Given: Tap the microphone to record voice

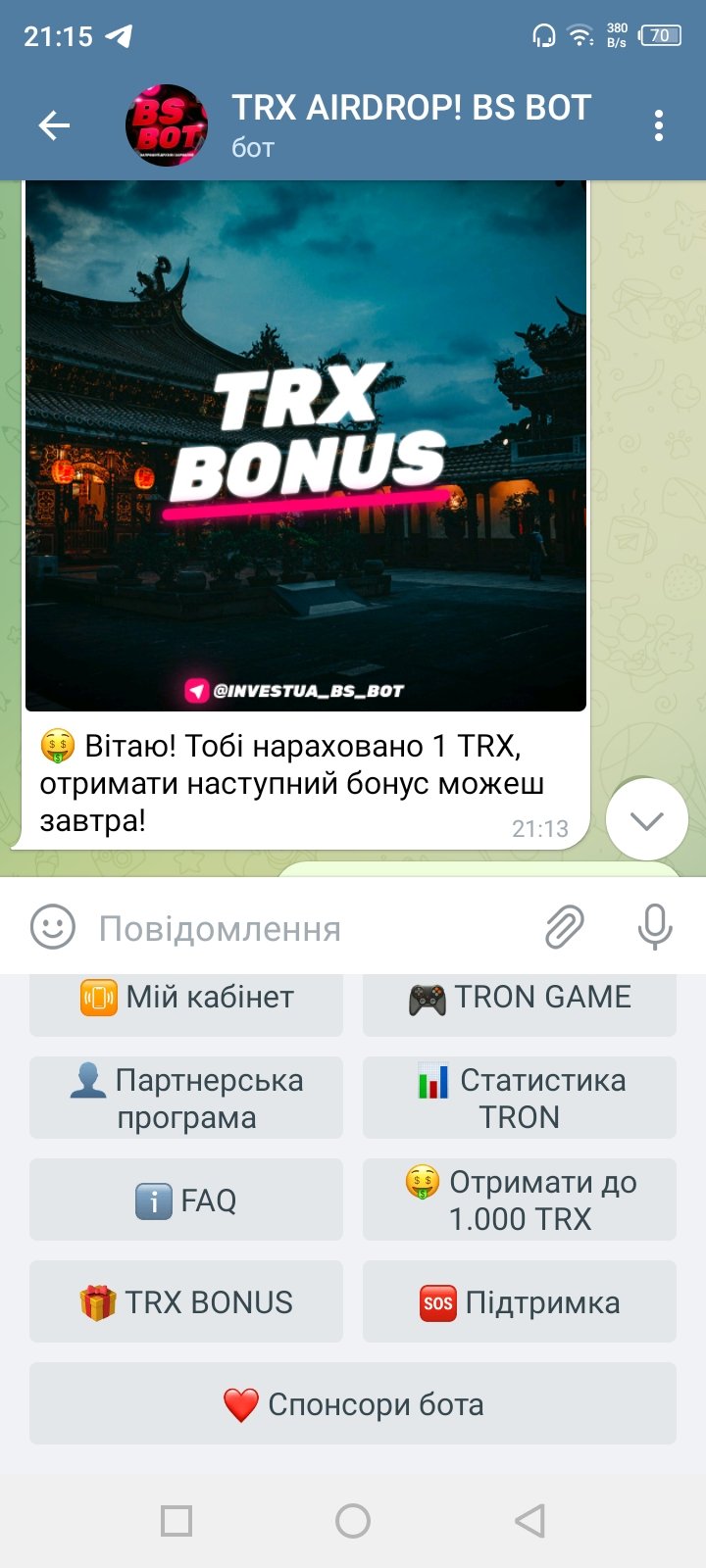Looking at the screenshot, I should pos(655,927).
